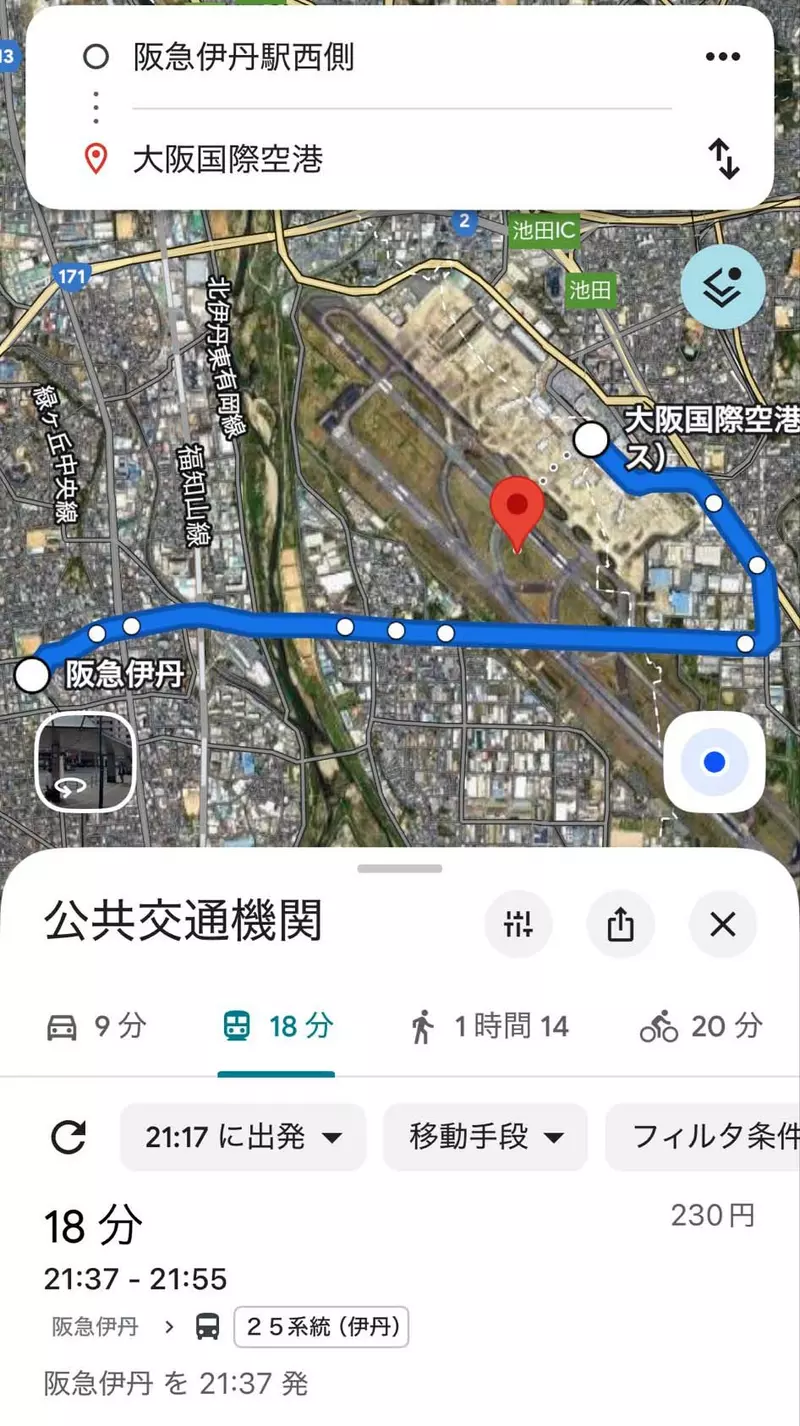Open transit route settings with the tune icon
This screenshot has width=800, height=1426.
click(x=518, y=925)
